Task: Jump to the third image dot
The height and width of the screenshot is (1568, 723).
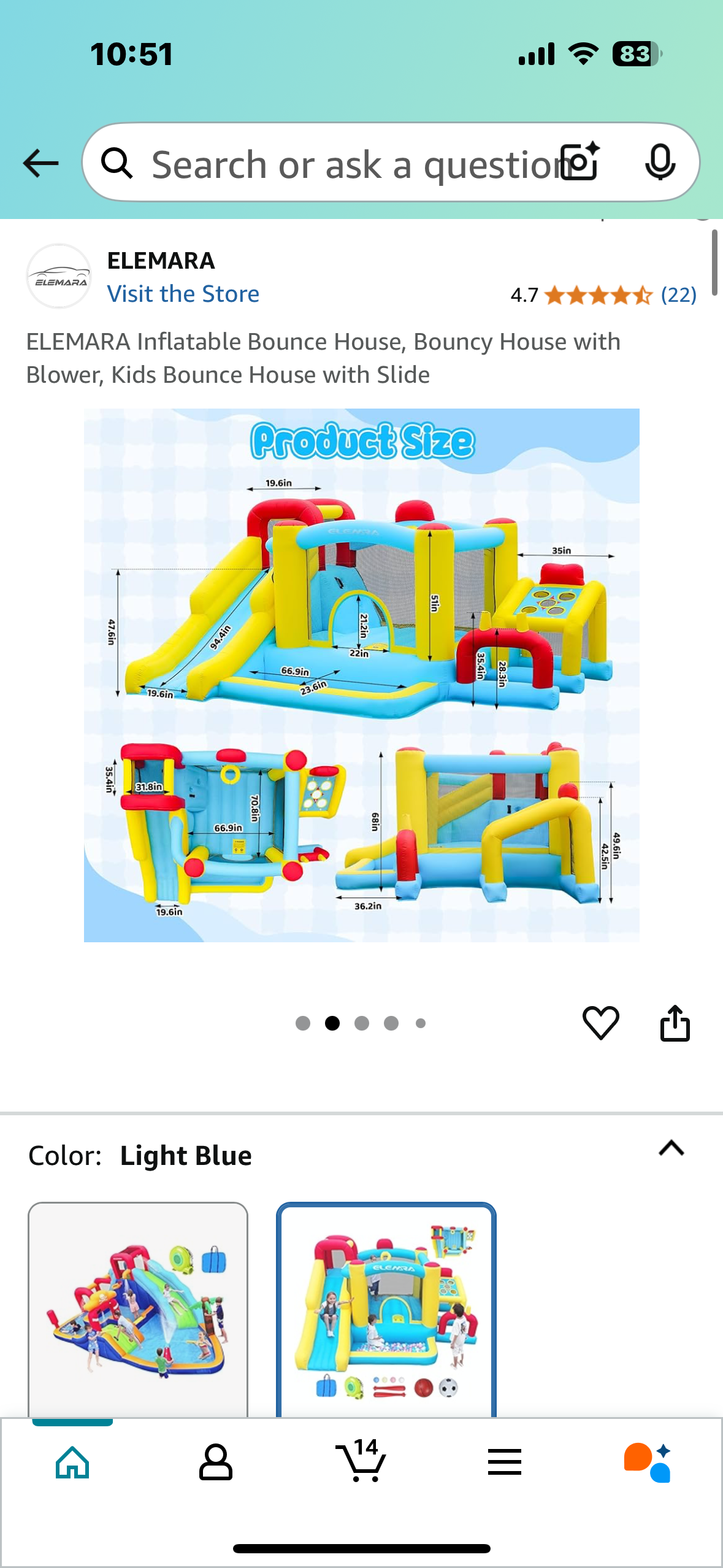Action: [362, 1023]
